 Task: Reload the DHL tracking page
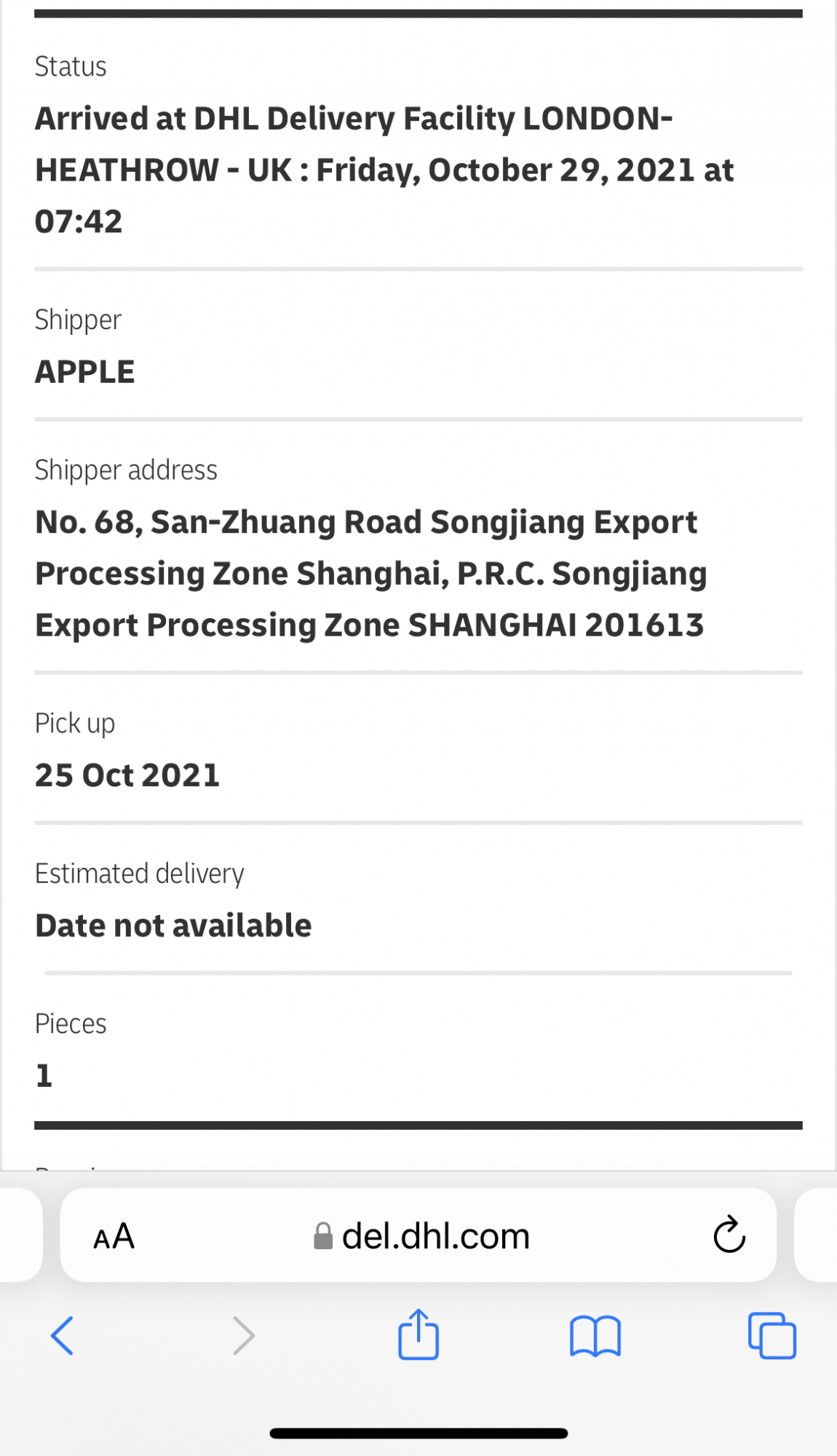pos(729,1235)
